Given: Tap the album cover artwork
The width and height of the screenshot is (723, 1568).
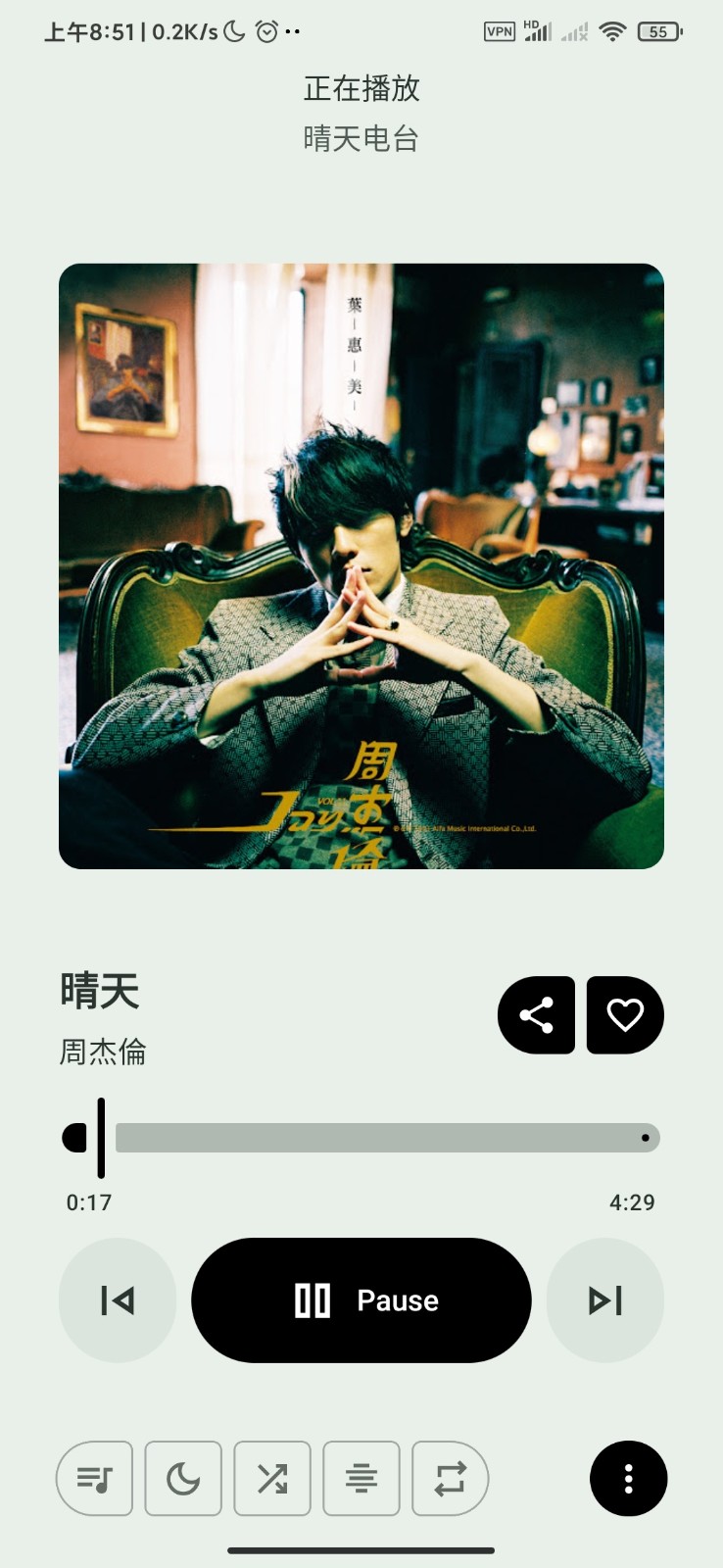Looking at the screenshot, I should [x=361, y=566].
